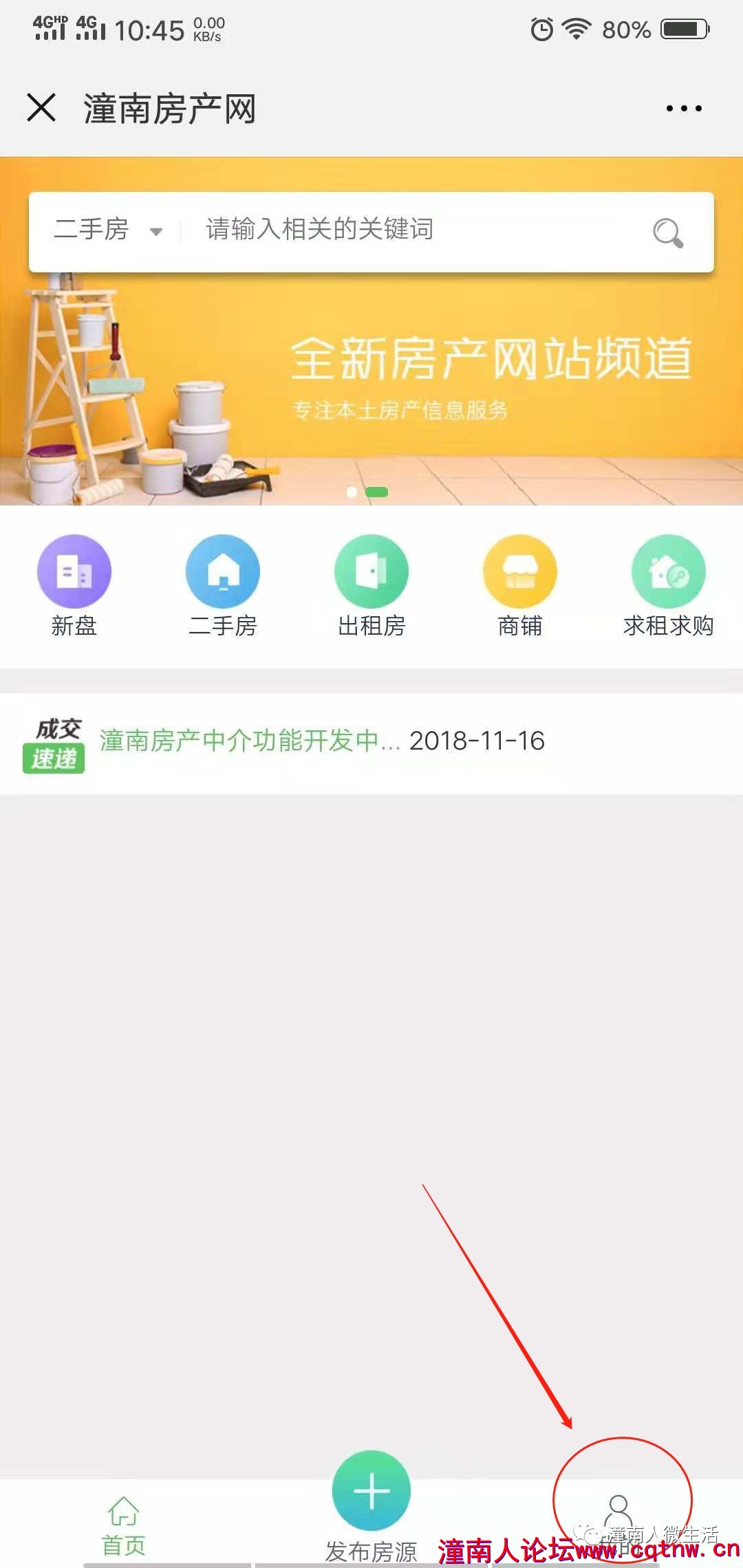Tap the 发布房源 plus button
The image size is (743, 1568).
click(371, 1491)
